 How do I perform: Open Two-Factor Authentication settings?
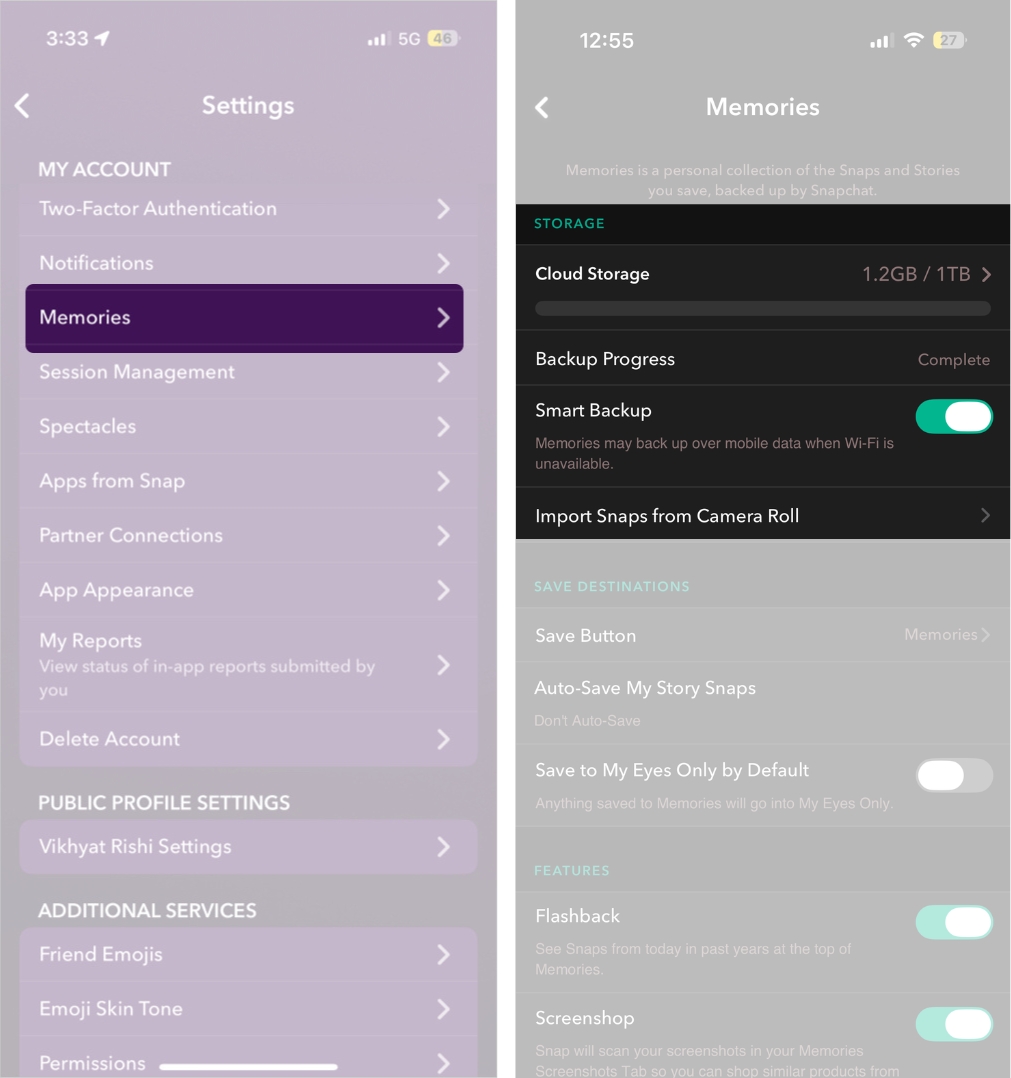click(244, 209)
